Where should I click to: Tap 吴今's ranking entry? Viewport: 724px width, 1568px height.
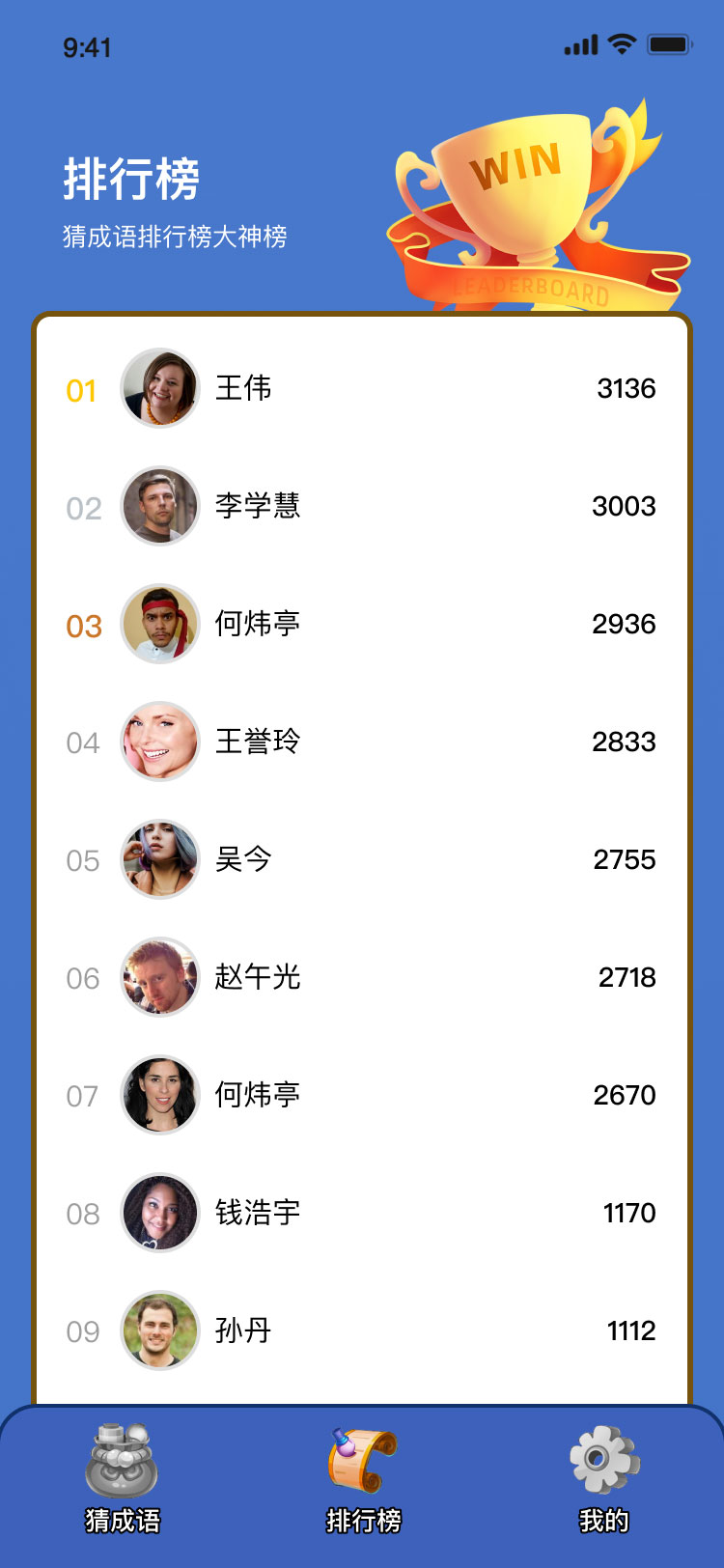pos(362,859)
